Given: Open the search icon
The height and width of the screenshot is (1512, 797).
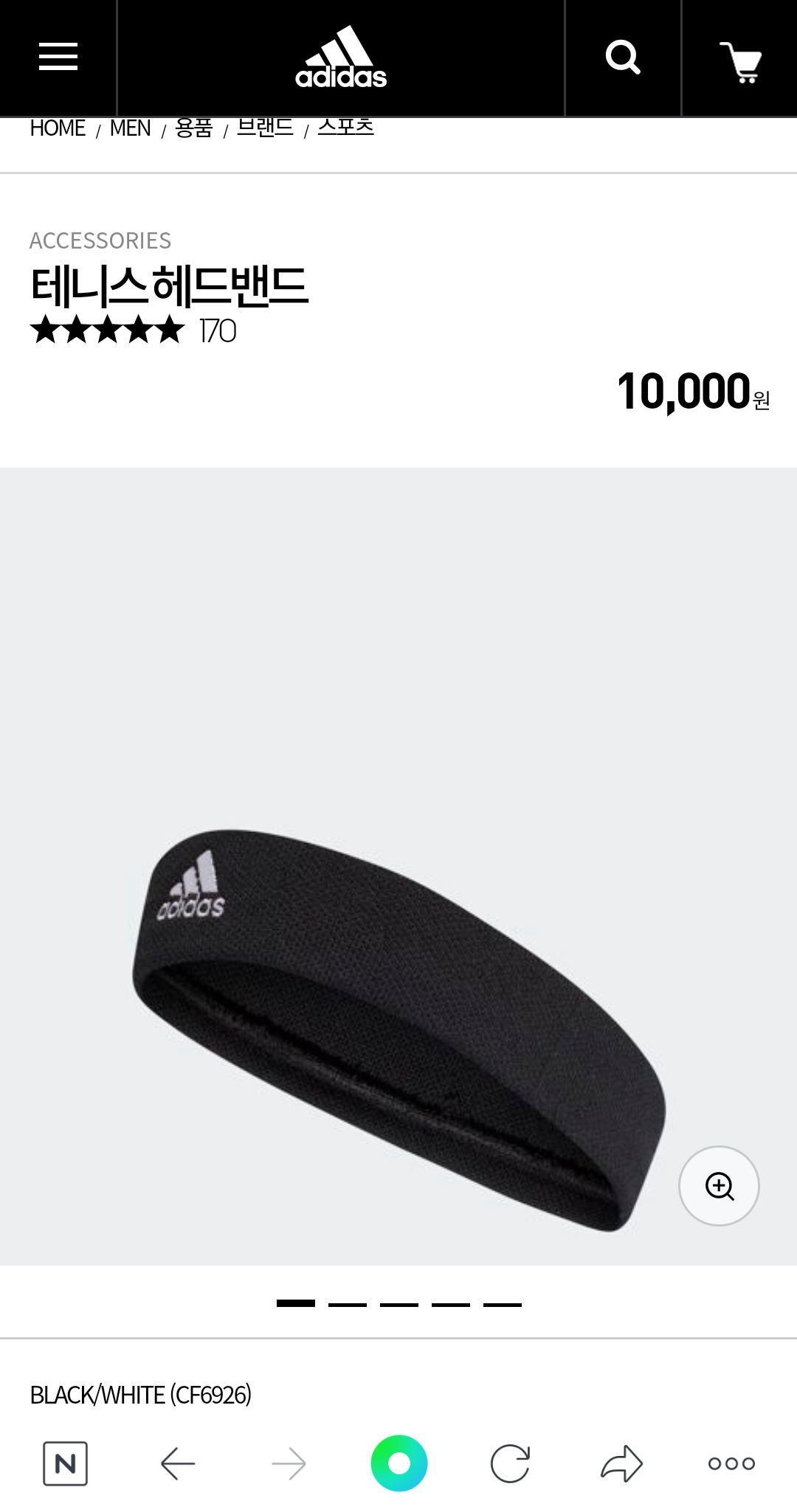Looking at the screenshot, I should pos(623,57).
